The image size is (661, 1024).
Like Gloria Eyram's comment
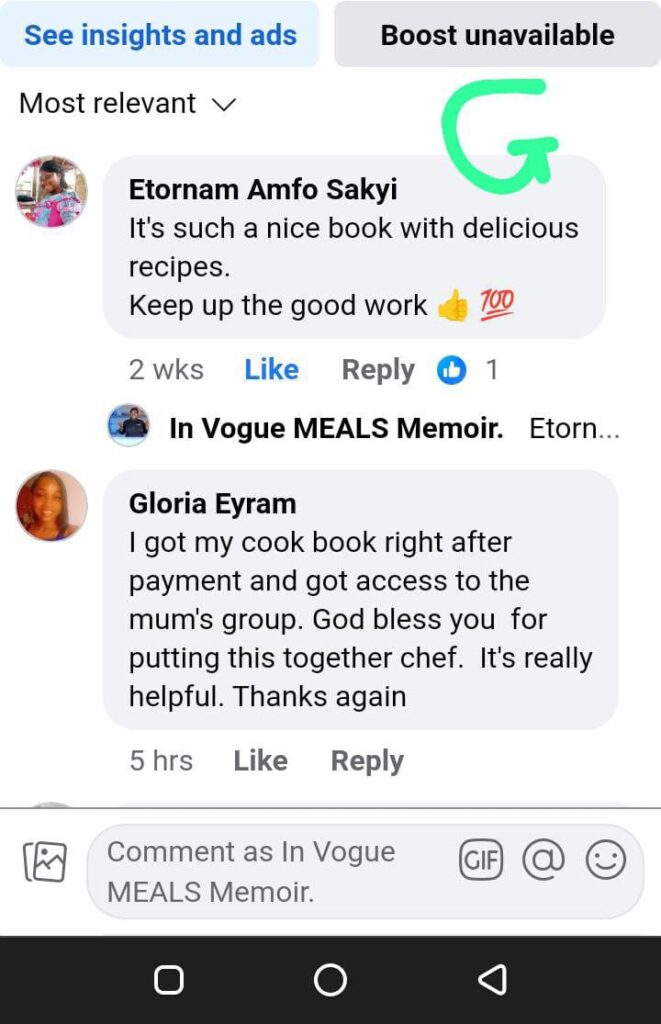(260, 761)
